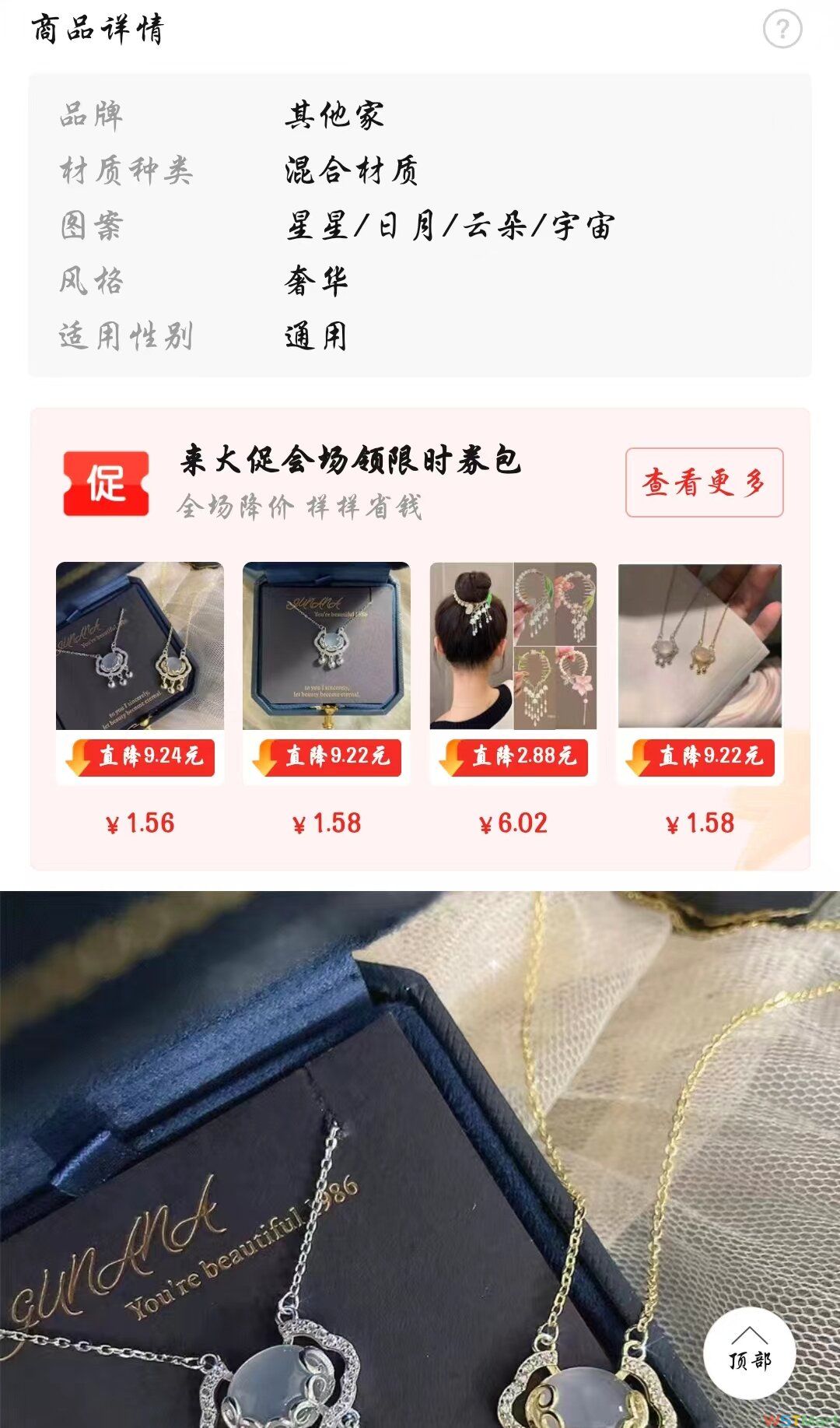Screen dimensions: 840x1428
Task: Open the product with 直降9.22元 in blue box
Action: (x=327, y=646)
